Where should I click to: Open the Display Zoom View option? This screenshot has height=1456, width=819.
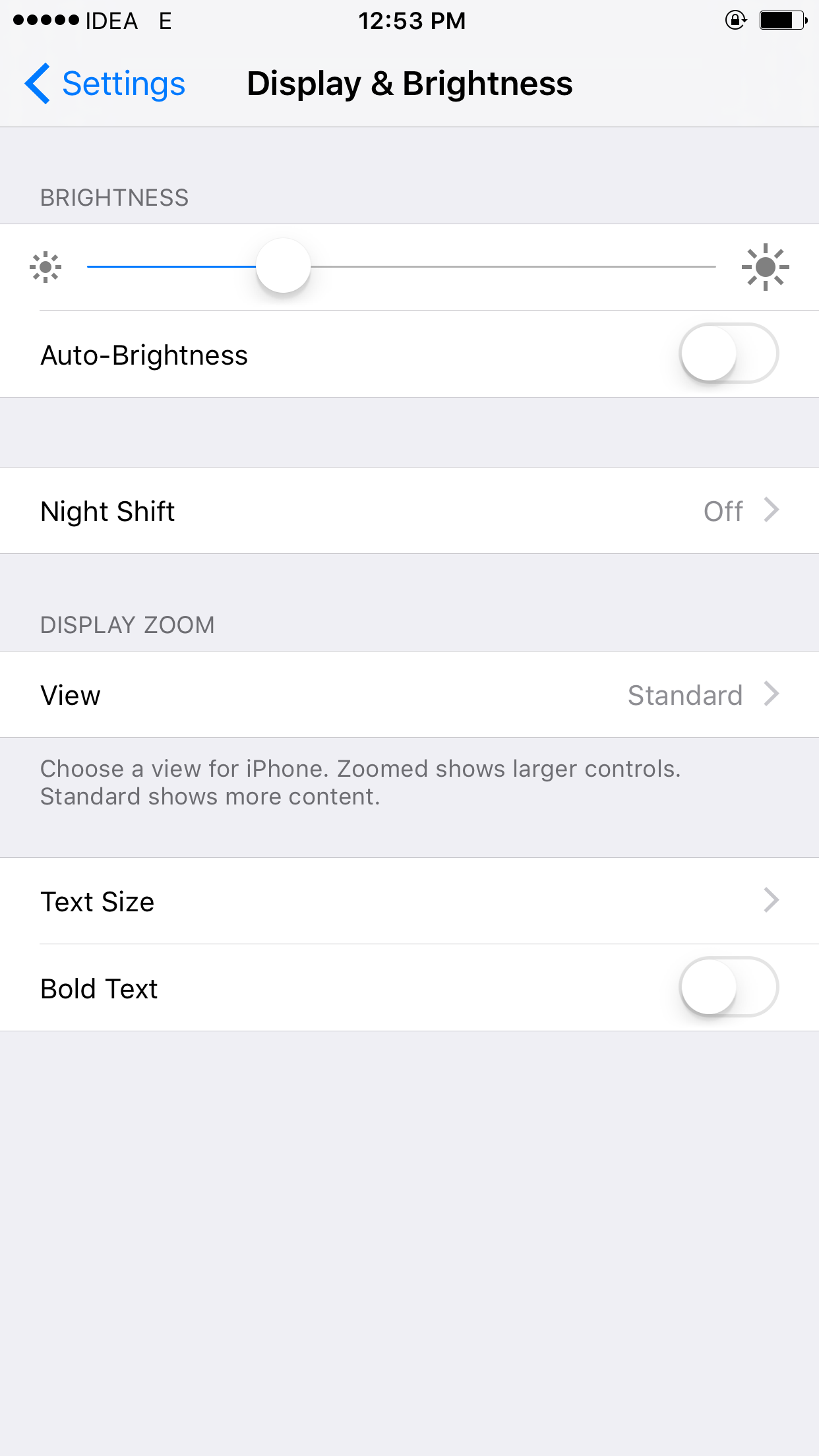pos(409,695)
